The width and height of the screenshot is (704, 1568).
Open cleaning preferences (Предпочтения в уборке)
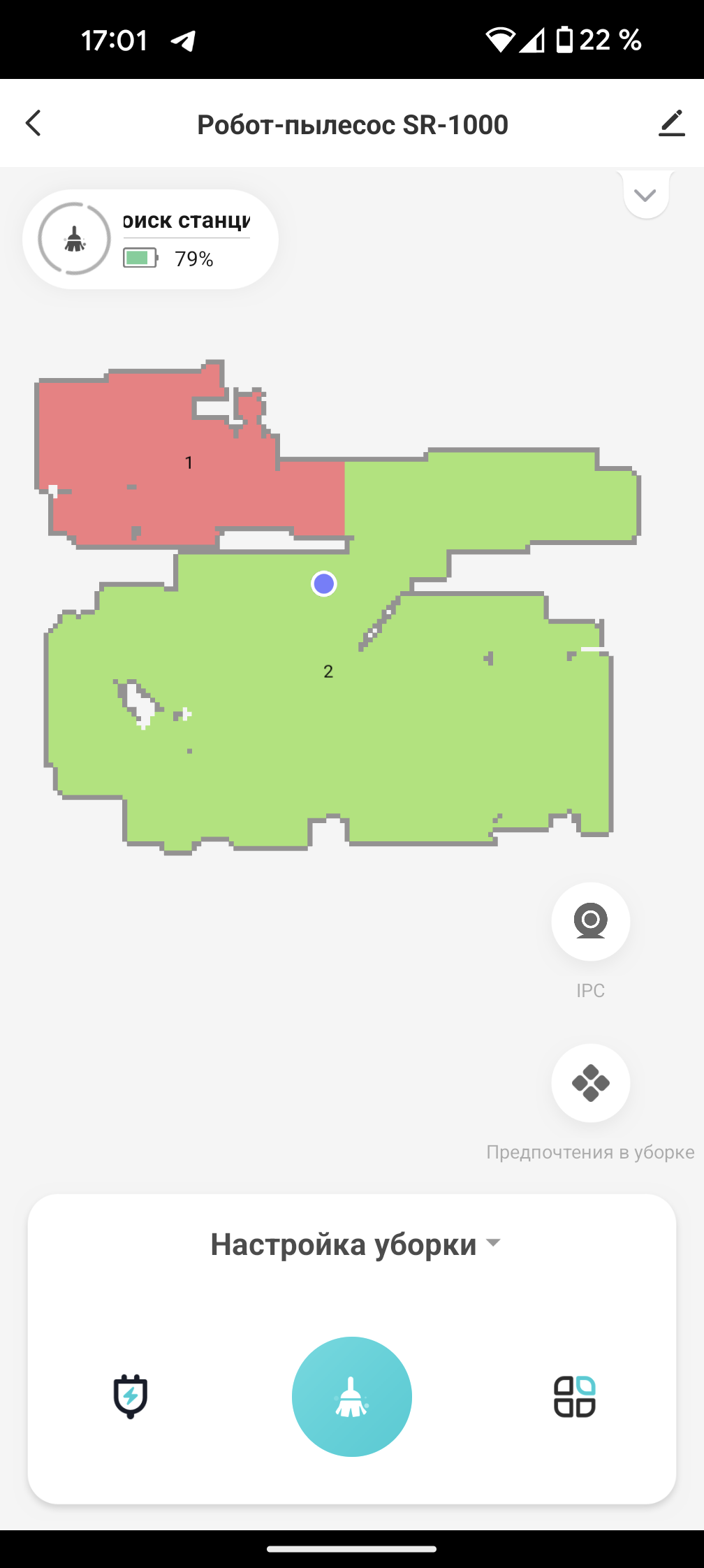click(x=591, y=1082)
